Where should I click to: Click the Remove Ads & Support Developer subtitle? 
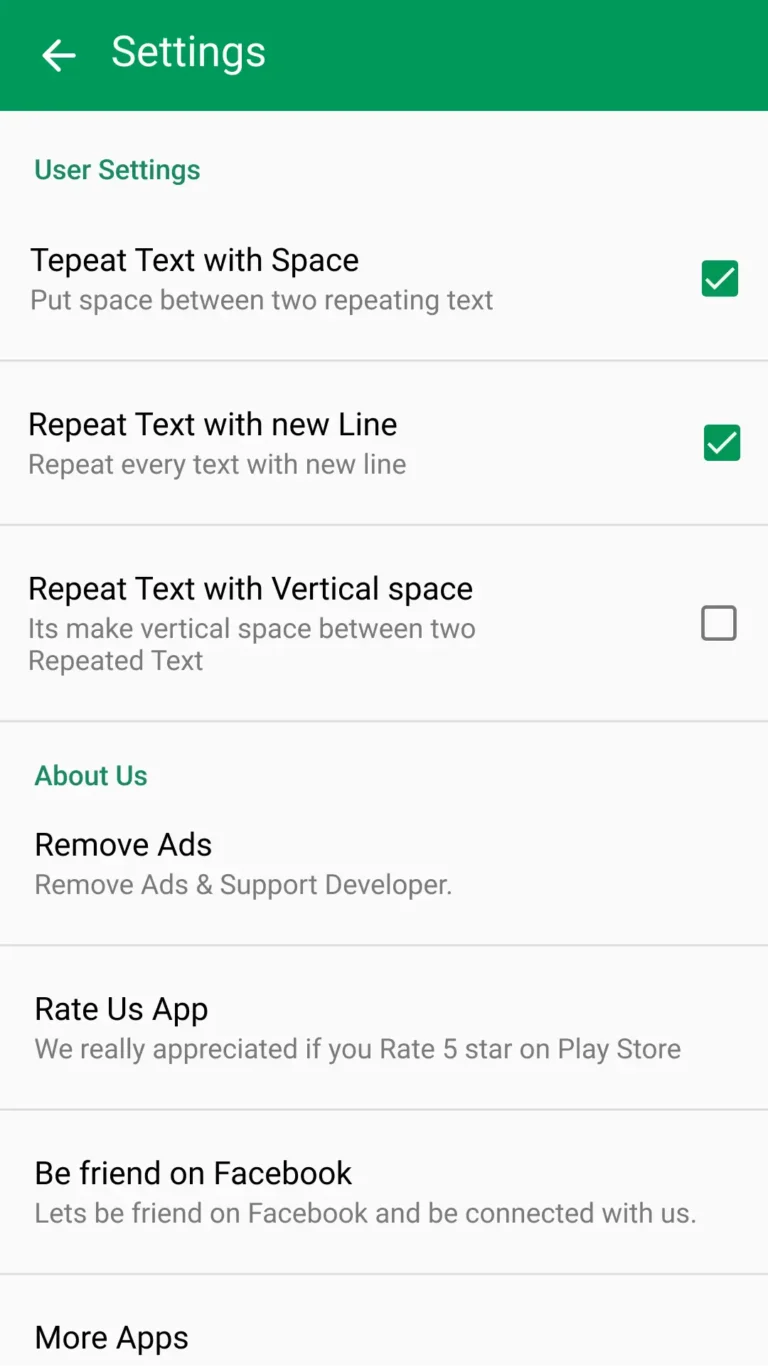(x=243, y=884)
